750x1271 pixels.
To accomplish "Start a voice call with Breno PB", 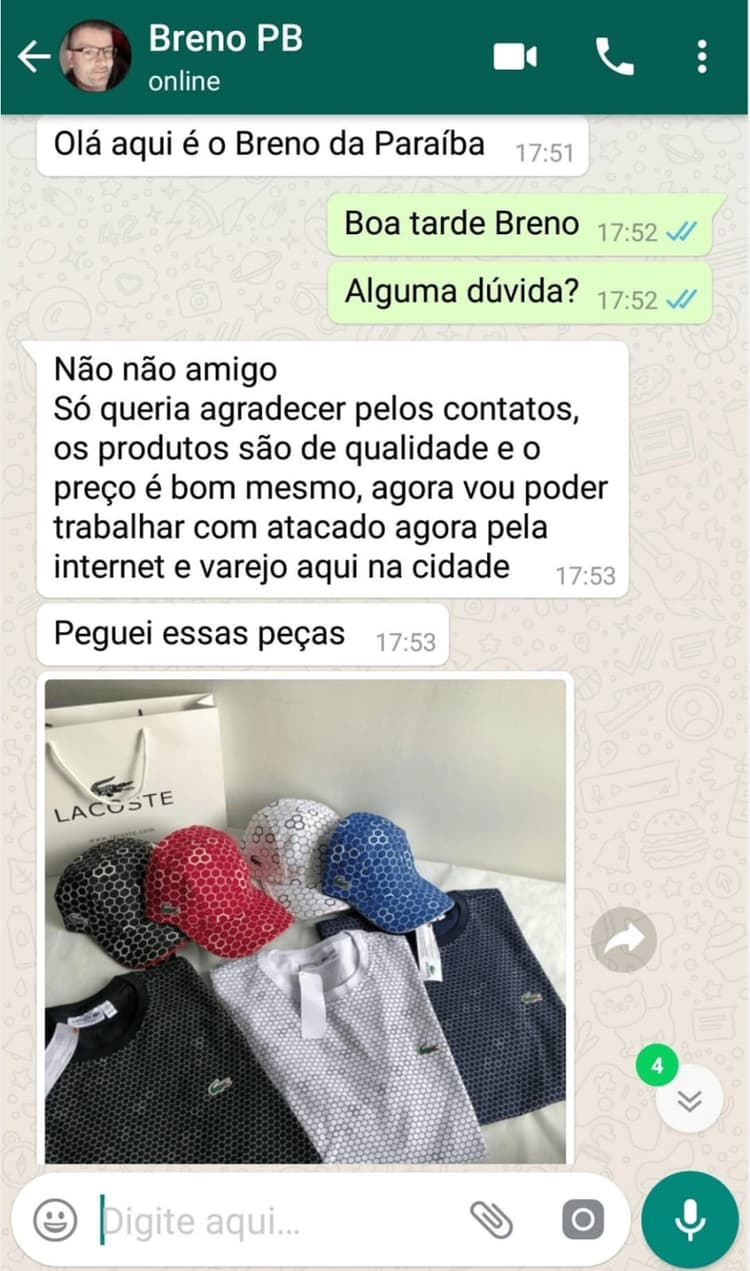I will click(614, 57).
